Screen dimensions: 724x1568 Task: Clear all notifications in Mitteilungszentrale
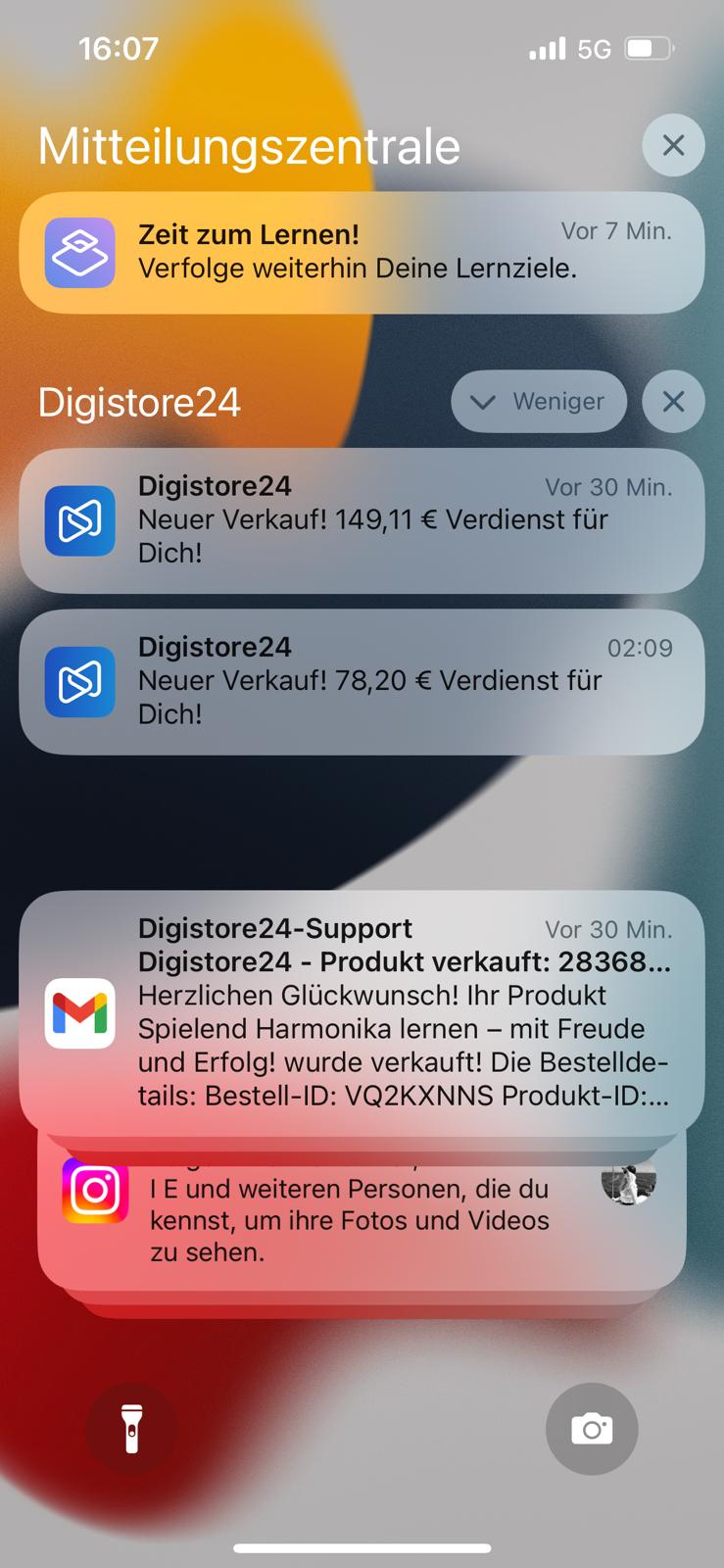pos(673,146)
